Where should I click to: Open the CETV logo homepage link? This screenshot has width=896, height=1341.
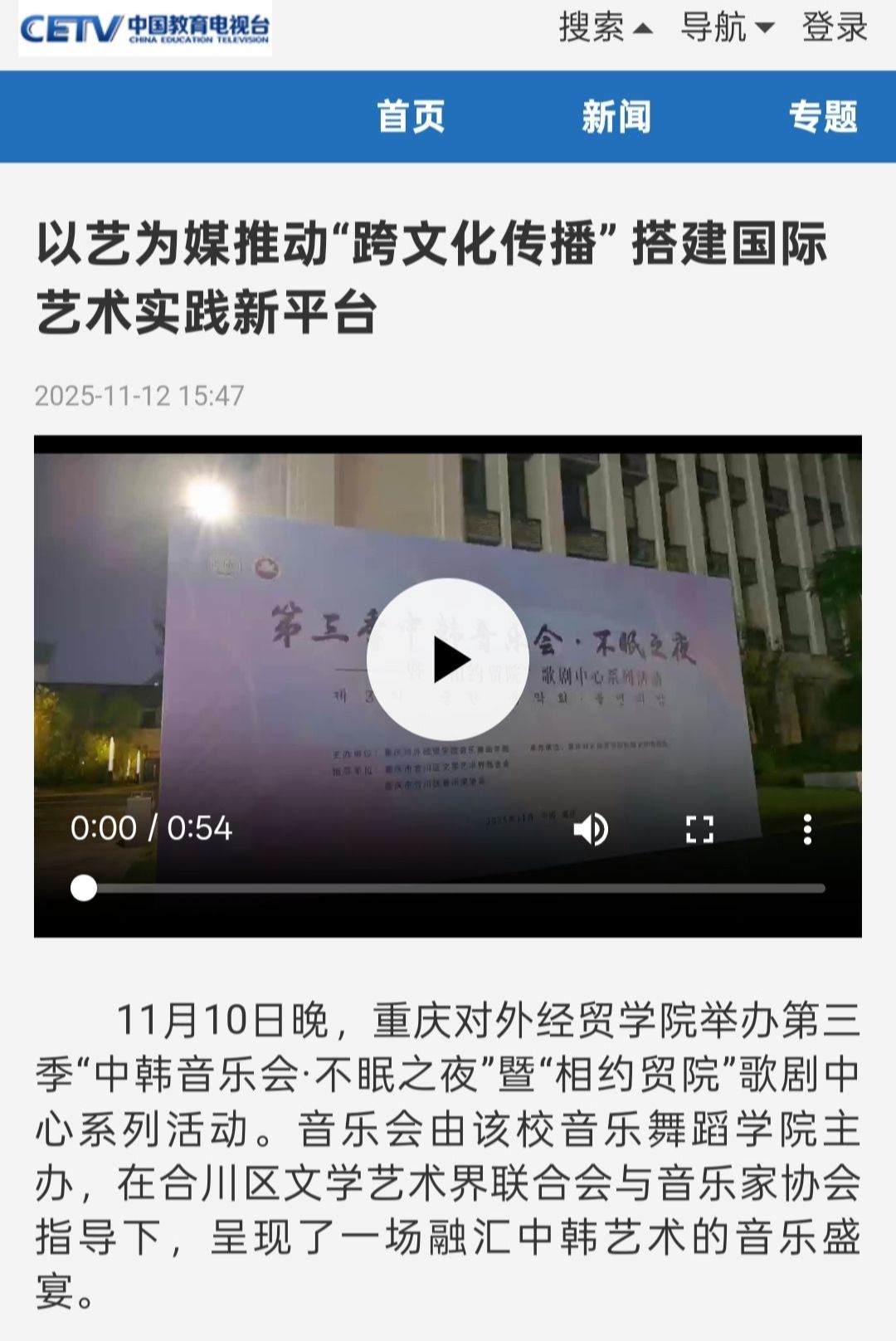(x=145, y=29)
